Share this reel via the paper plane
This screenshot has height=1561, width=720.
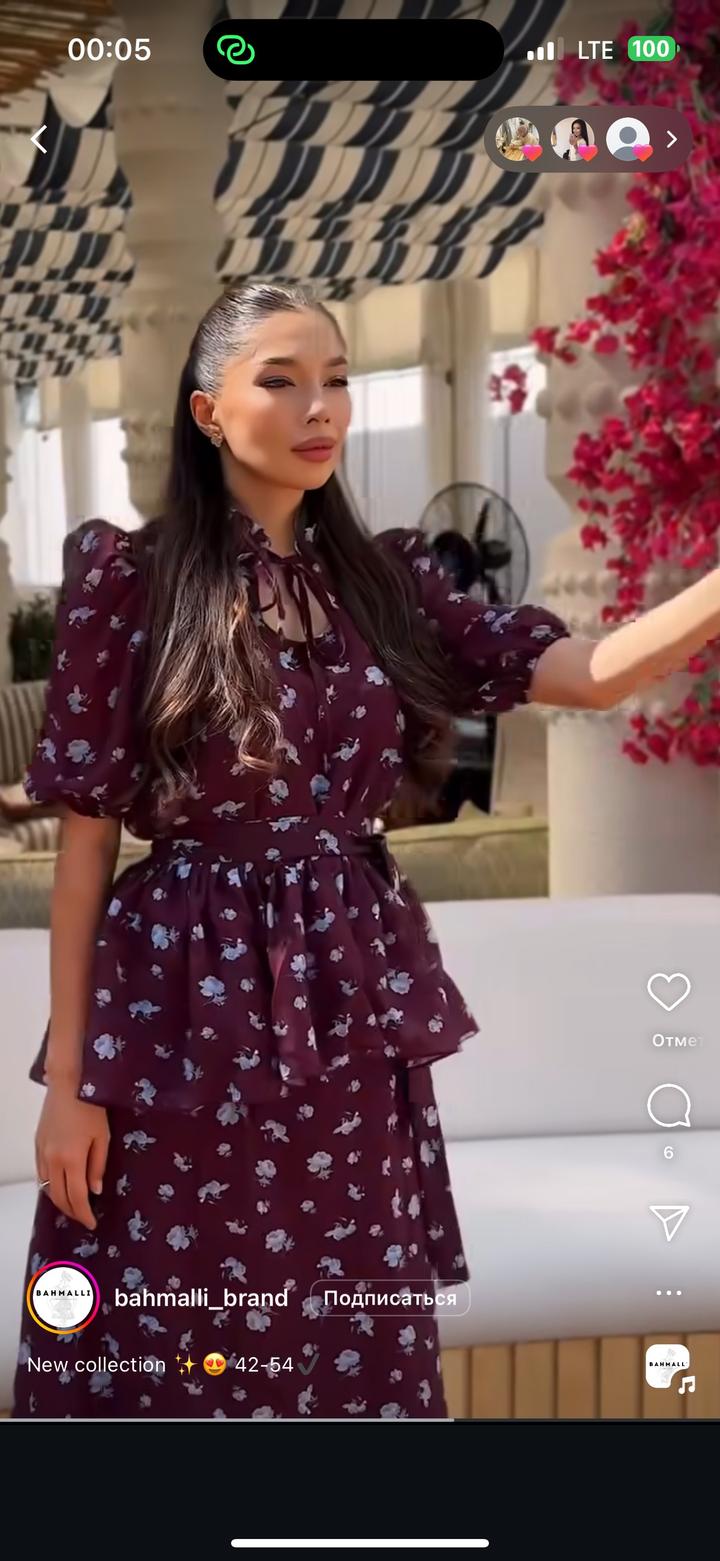pyautogui.click(x=668, y=1222)
